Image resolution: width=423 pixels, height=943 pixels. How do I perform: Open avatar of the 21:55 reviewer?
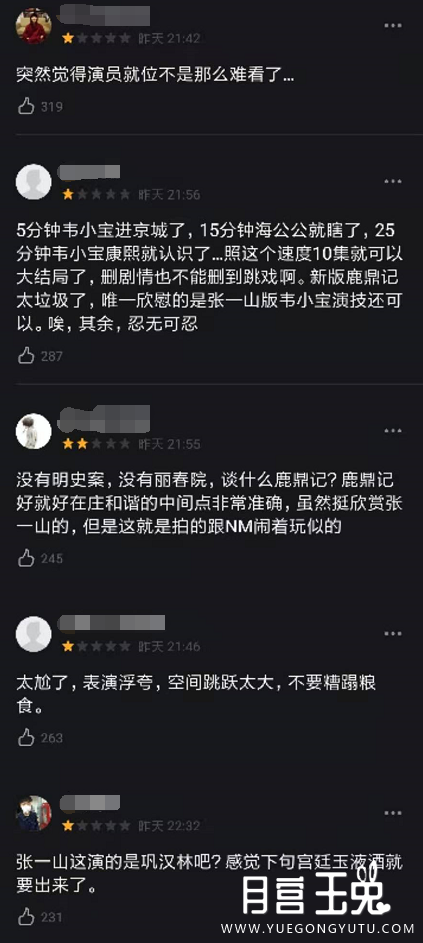34,431
